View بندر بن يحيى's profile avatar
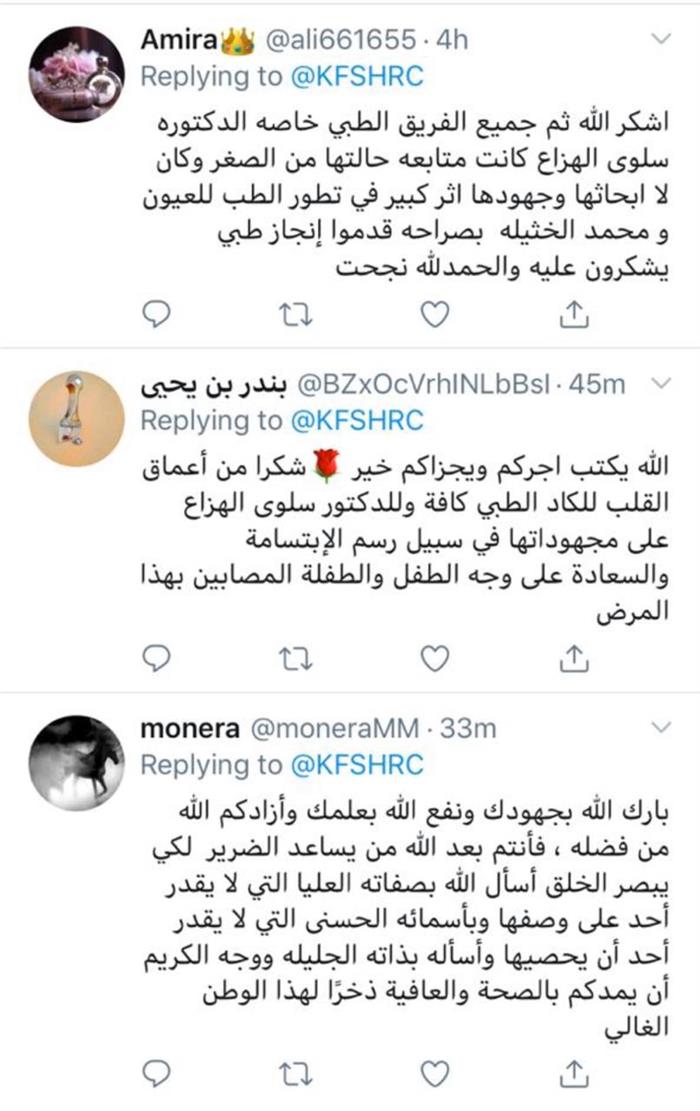The height and width of the screenshot is (1111, 700). (x=75, y=416)
